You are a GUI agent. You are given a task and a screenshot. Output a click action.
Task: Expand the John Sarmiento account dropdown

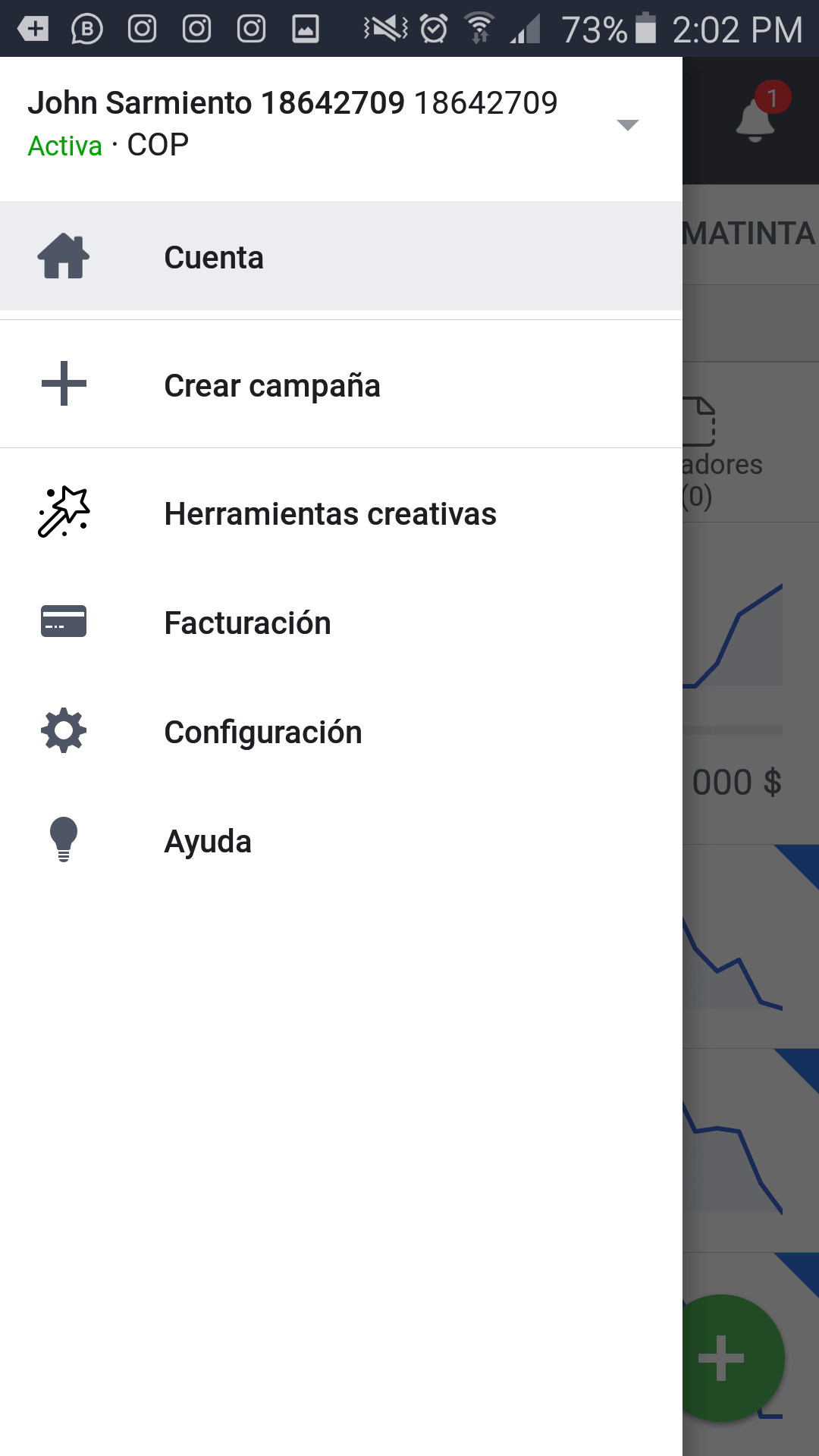point(627,125)
